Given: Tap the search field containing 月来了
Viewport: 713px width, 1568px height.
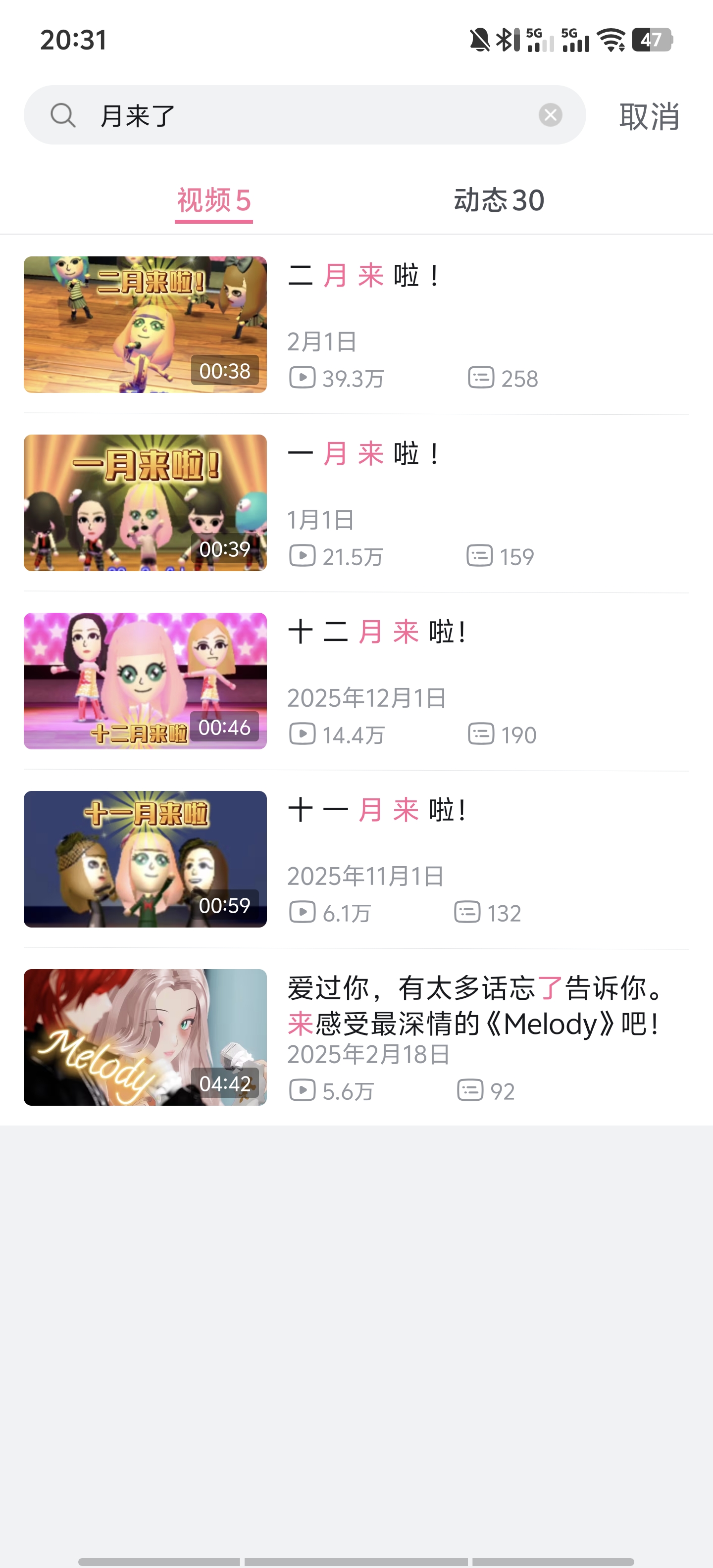Looking at the screenshot, I should tap(305, 115).
